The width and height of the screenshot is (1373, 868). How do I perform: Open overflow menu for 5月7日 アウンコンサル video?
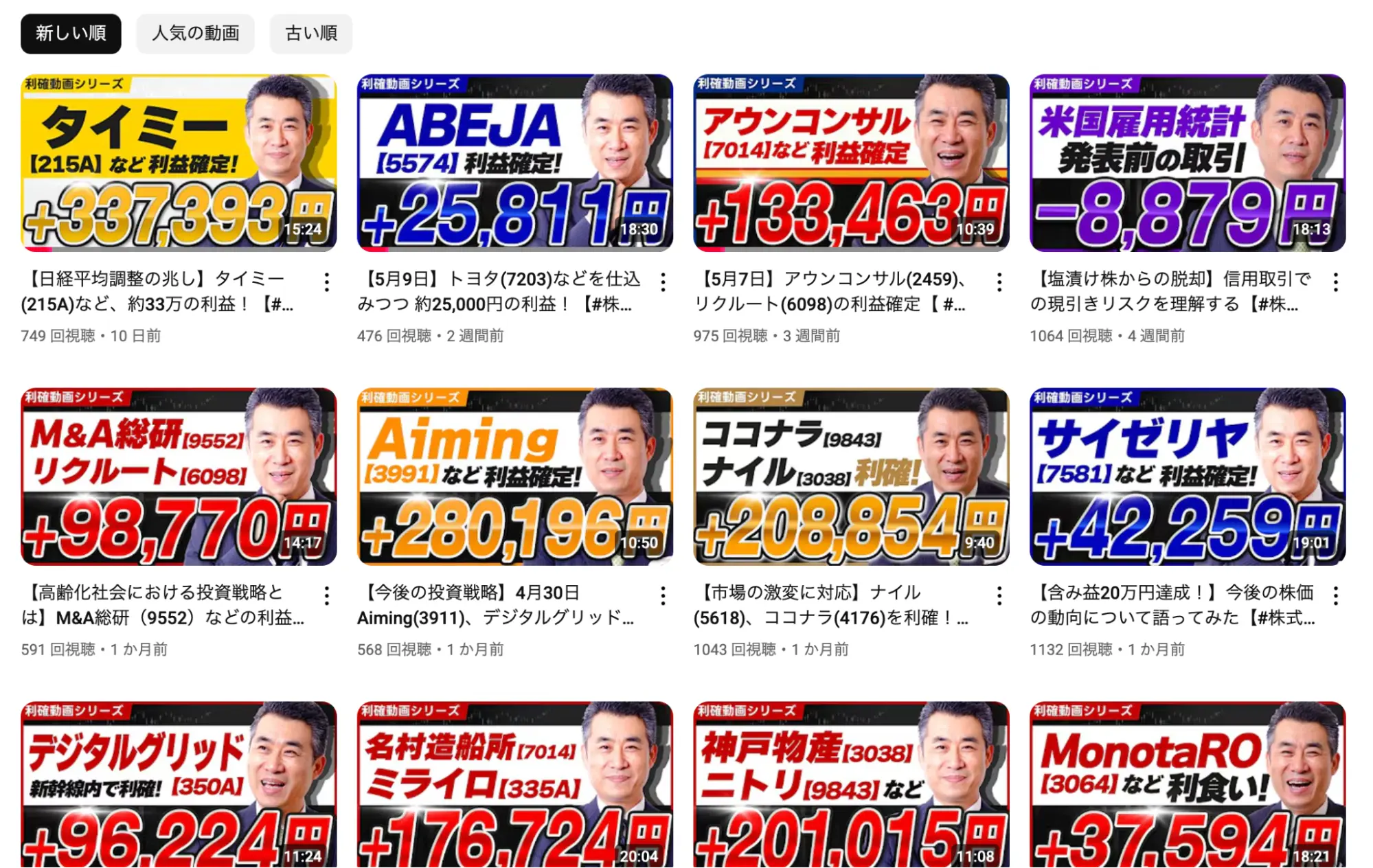(999, 282)
